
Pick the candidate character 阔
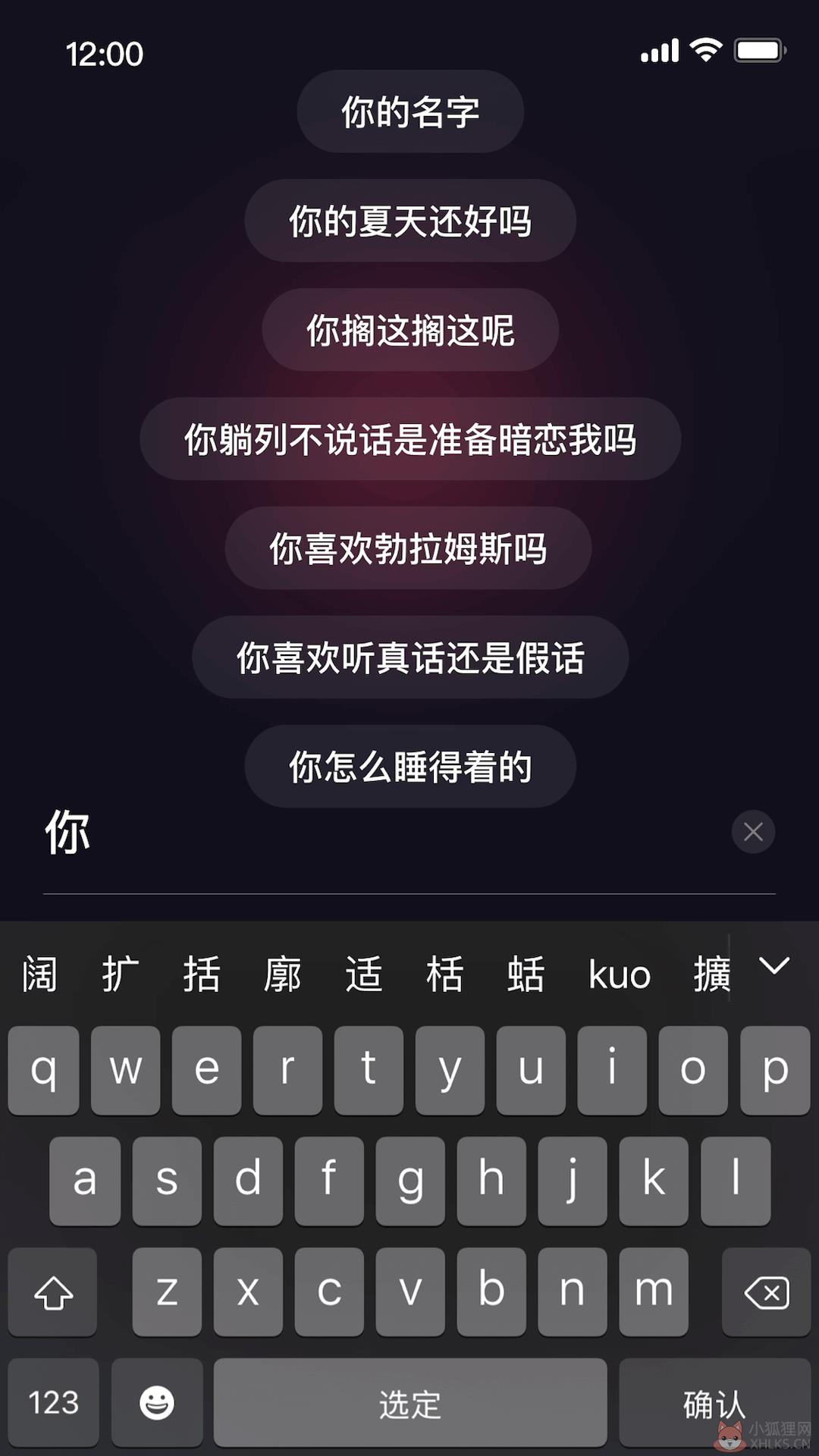(39, 974)
